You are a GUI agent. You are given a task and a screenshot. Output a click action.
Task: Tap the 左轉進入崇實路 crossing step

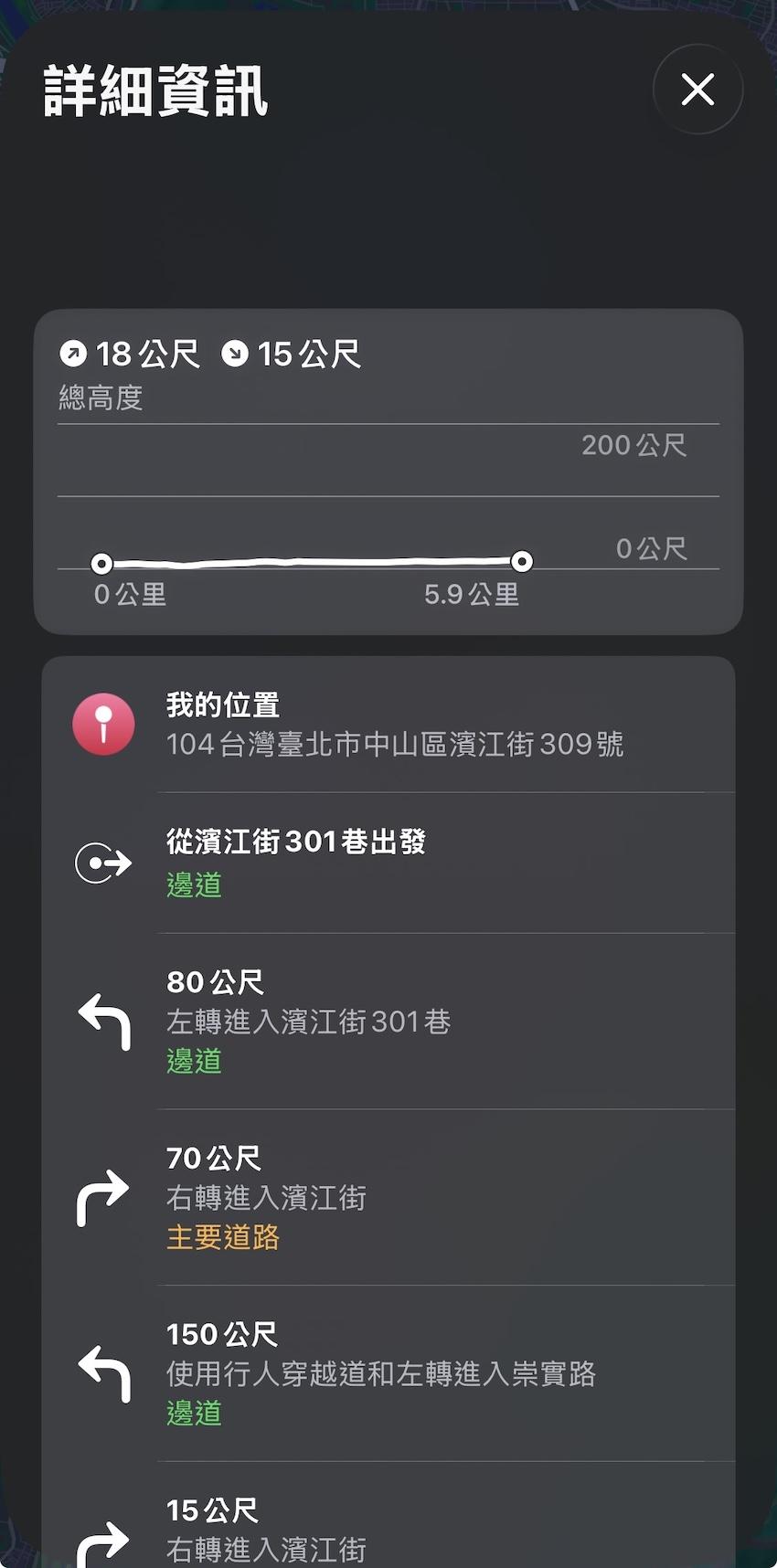tap(393, 1372)
